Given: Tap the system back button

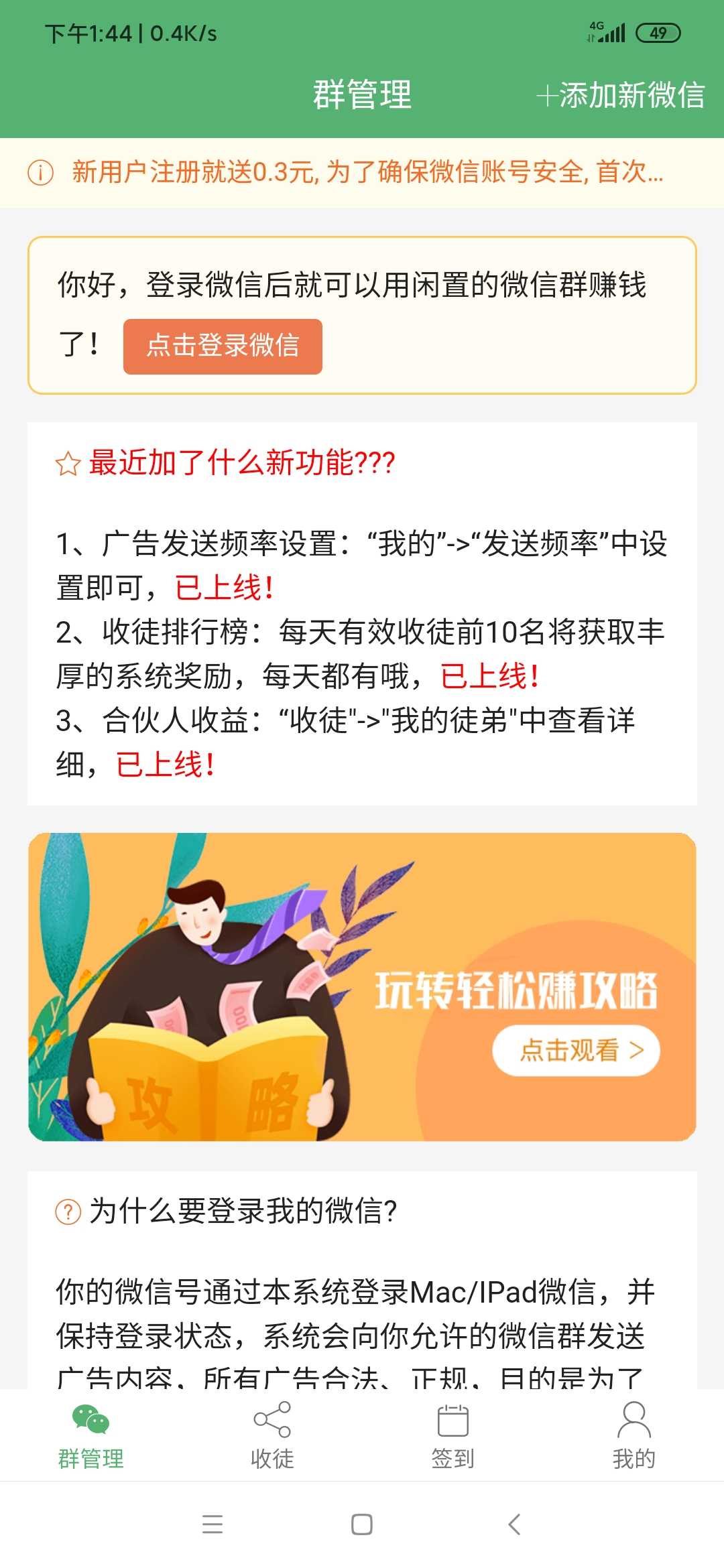Looking at the screenshot, I should tap(514, 1524).
